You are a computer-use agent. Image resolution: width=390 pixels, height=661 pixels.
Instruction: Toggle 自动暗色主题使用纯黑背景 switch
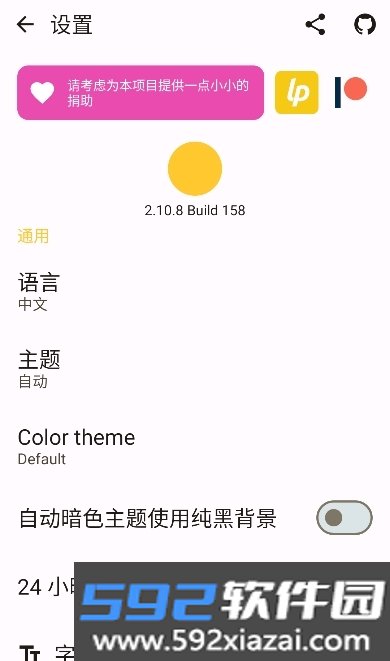[x=344, y=517]
